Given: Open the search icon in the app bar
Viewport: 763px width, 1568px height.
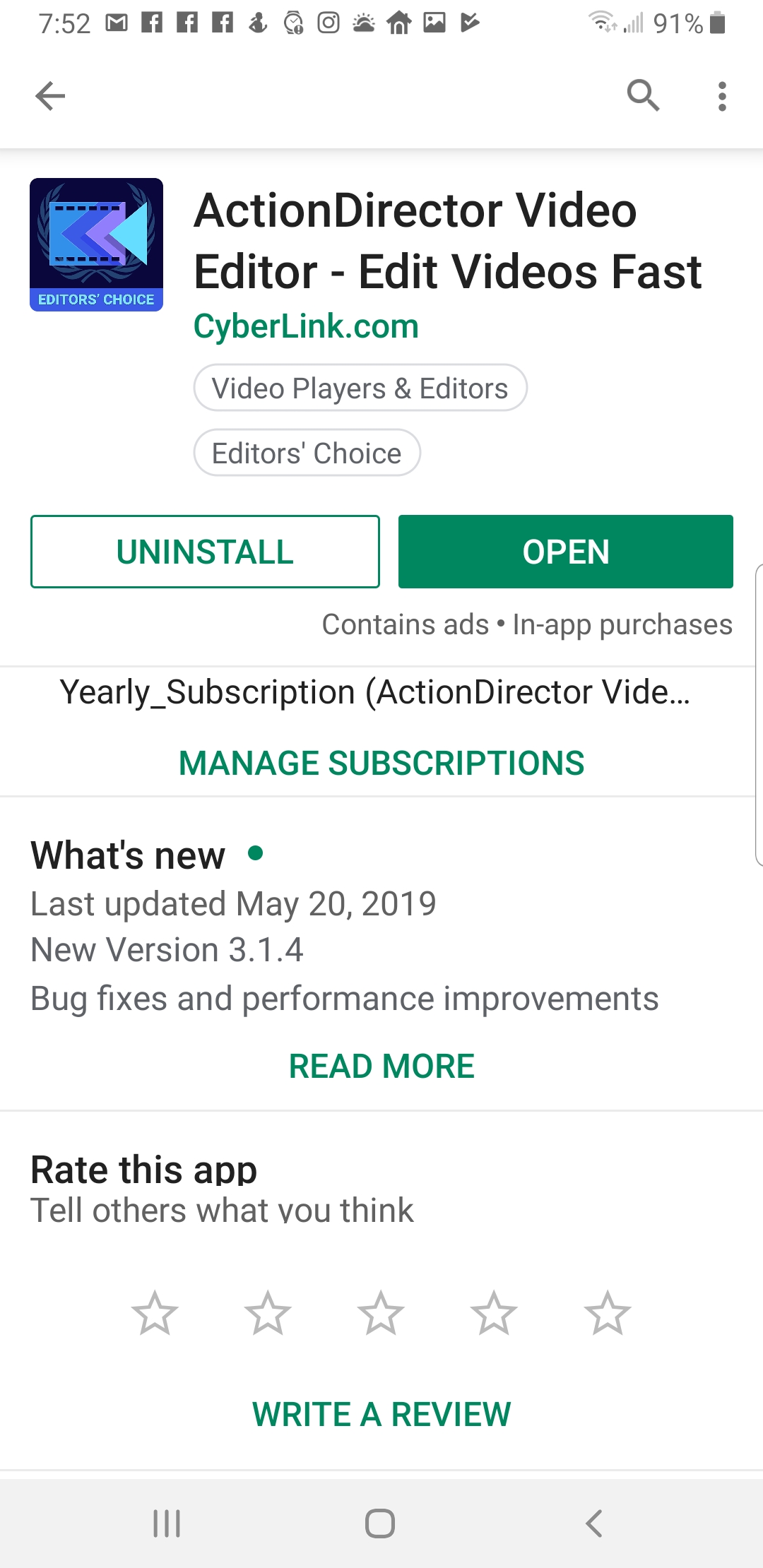Looking at the screenshot, I should [x=643, y=95].
